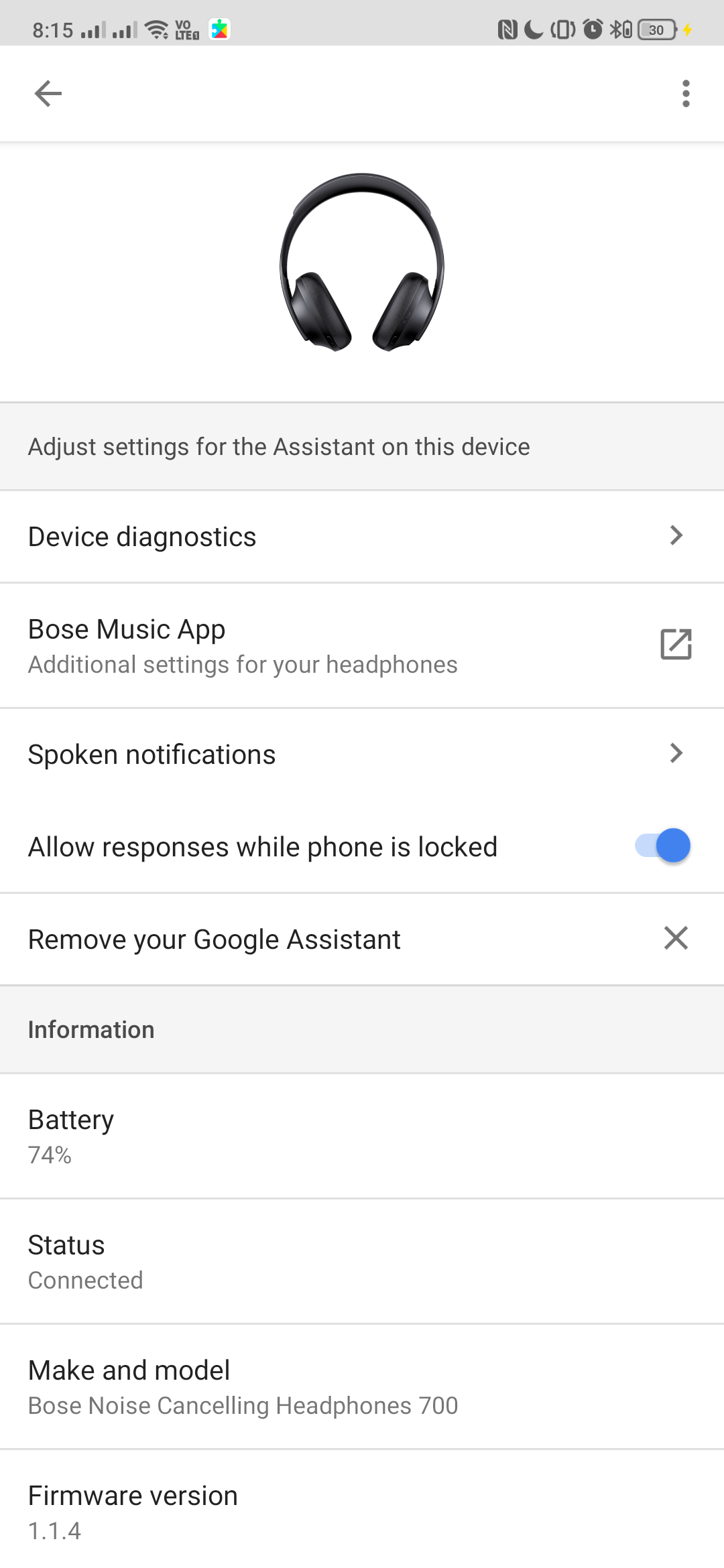Viewport: 724px width, 1568px height.
Task: Go back using the top-left arrow
Action: click(48, 94)
